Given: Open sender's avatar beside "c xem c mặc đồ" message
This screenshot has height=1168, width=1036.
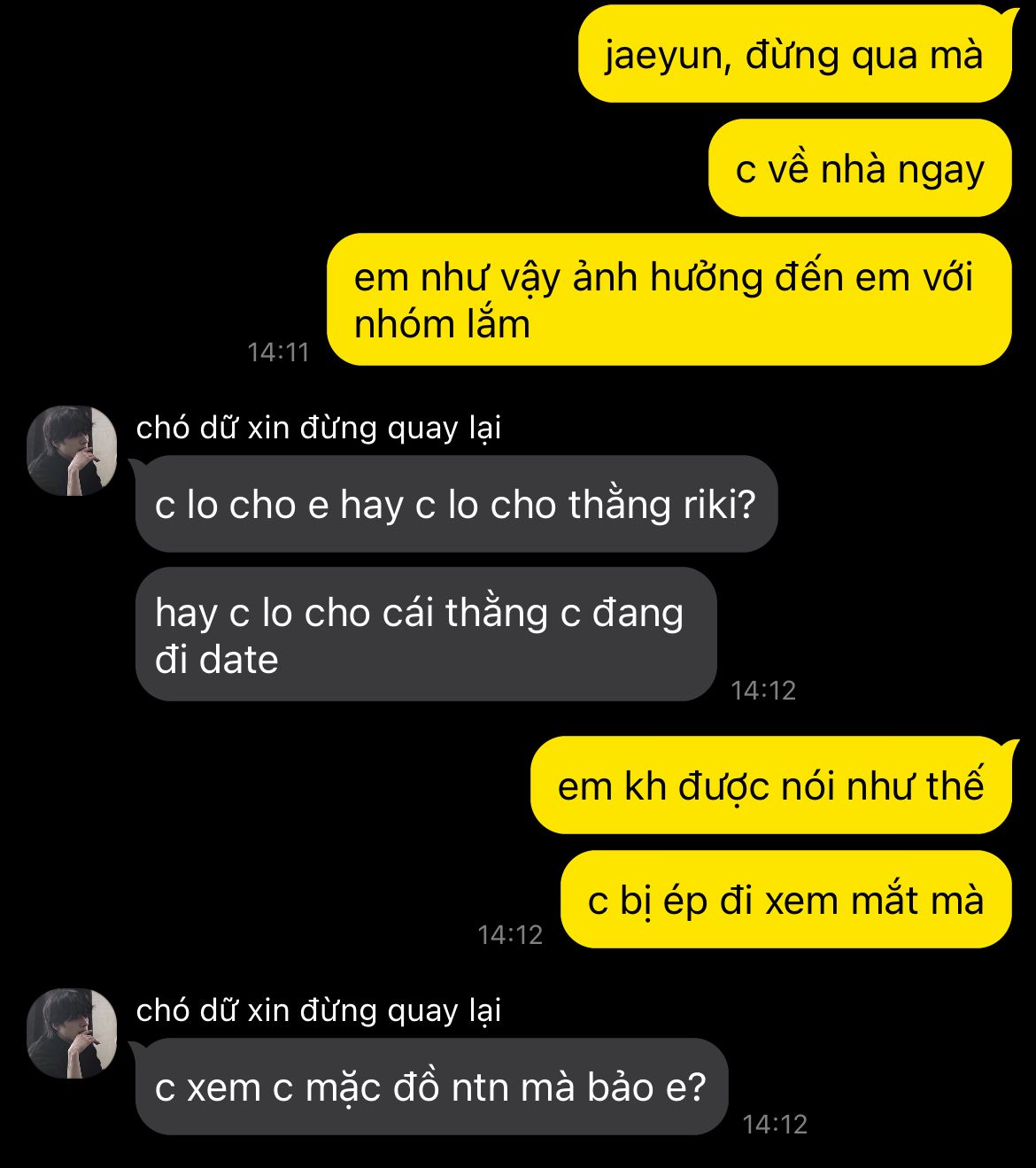Looking at the screenshot, I should click(72, 1033).
